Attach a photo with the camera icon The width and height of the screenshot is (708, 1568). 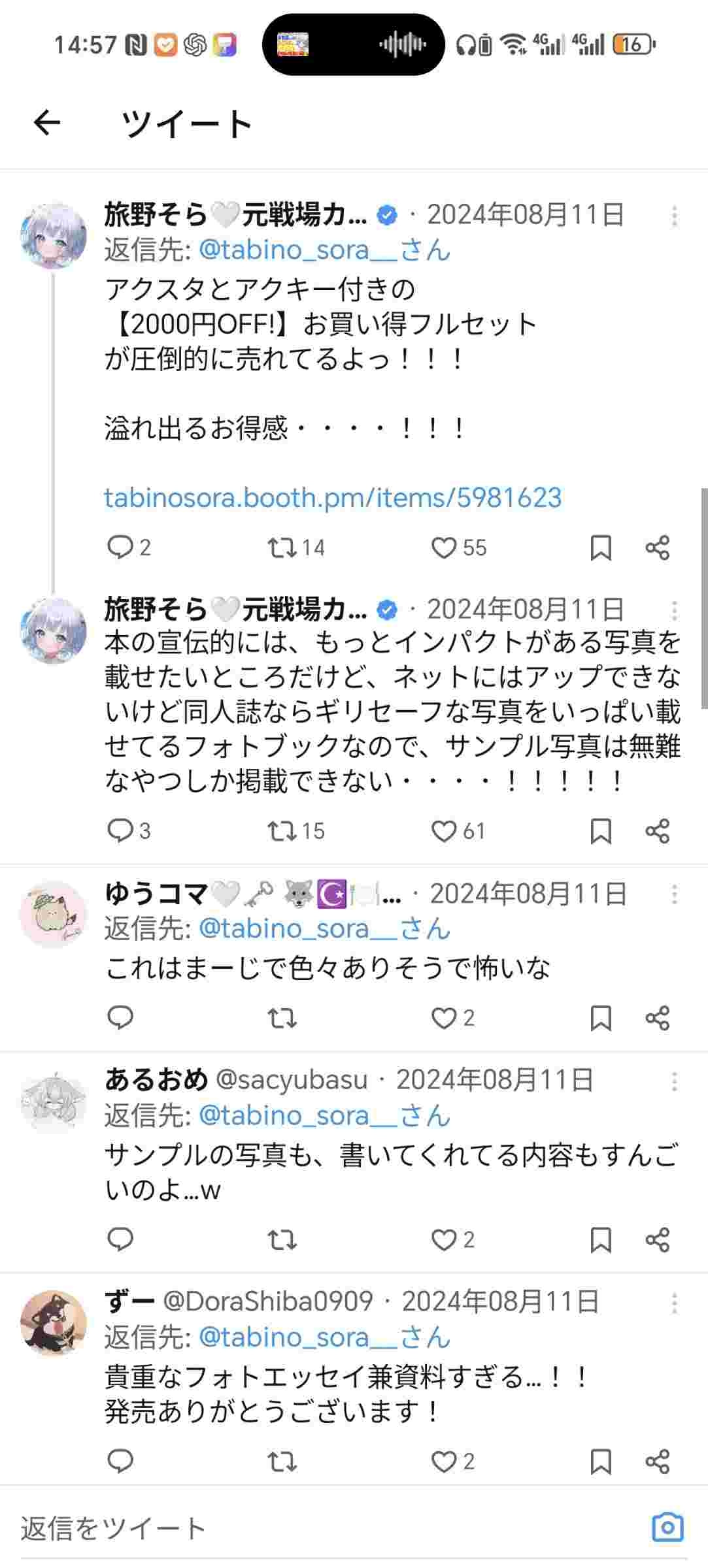pos(667,1527)
